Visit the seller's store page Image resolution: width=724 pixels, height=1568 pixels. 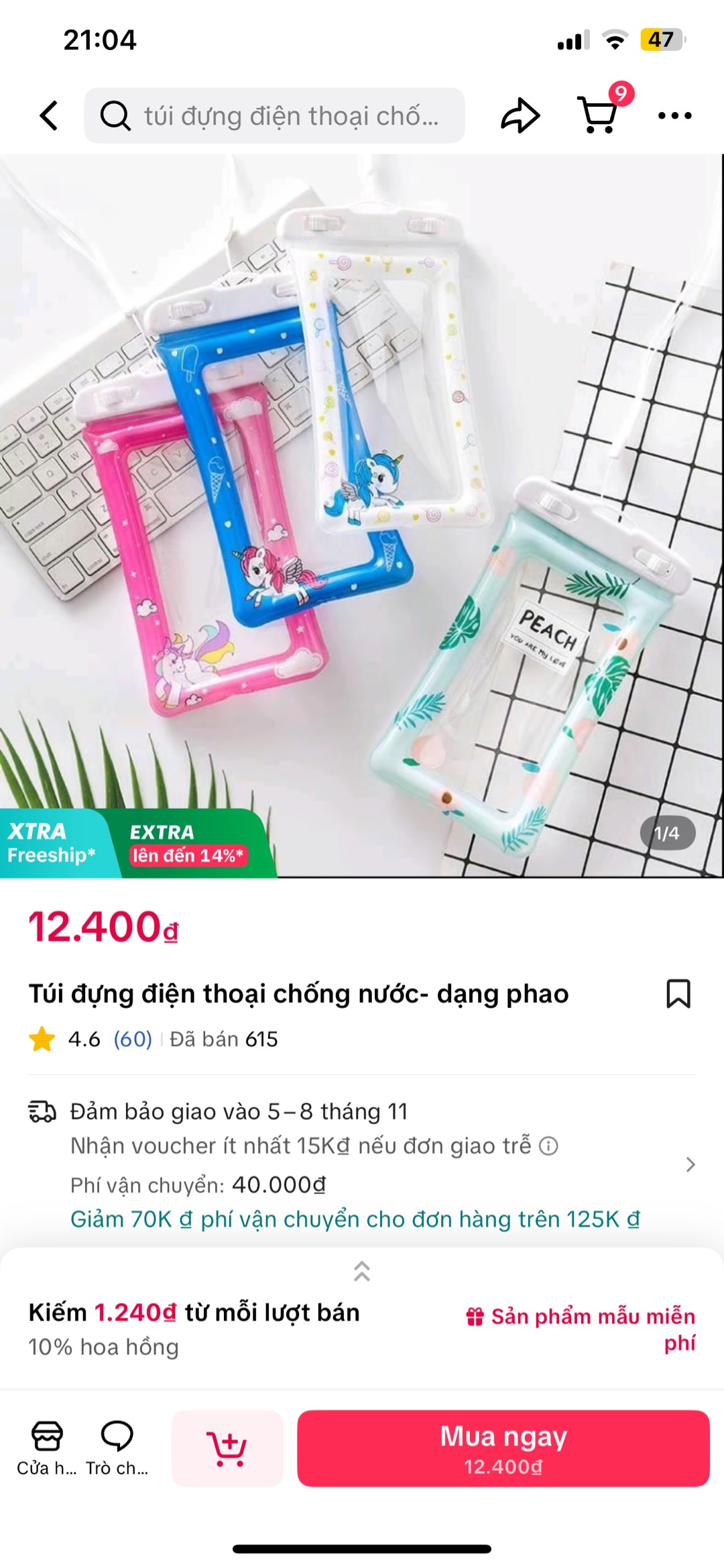[47, 1448]
